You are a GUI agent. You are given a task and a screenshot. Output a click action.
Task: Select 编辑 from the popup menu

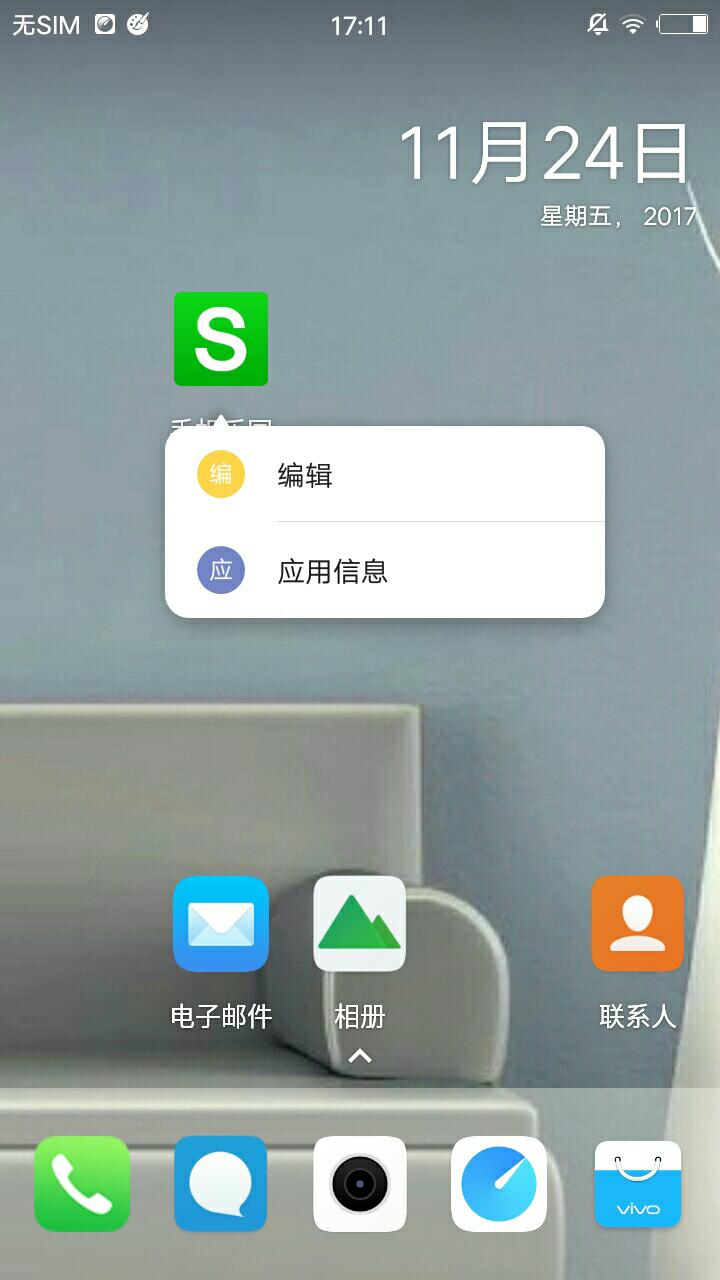[385, 475]
